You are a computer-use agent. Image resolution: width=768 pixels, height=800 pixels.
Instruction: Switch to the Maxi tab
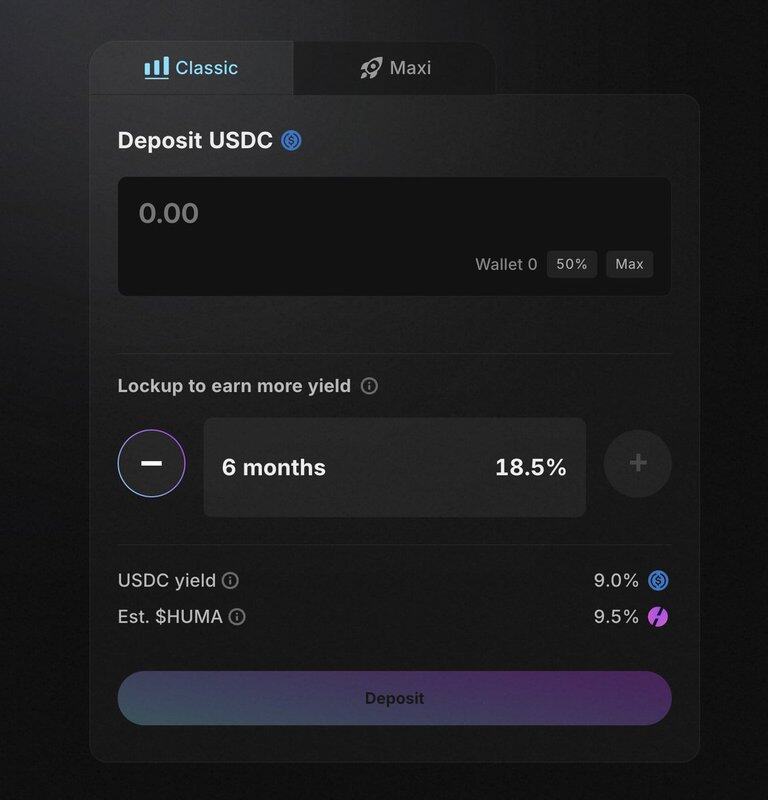point(395,68)
